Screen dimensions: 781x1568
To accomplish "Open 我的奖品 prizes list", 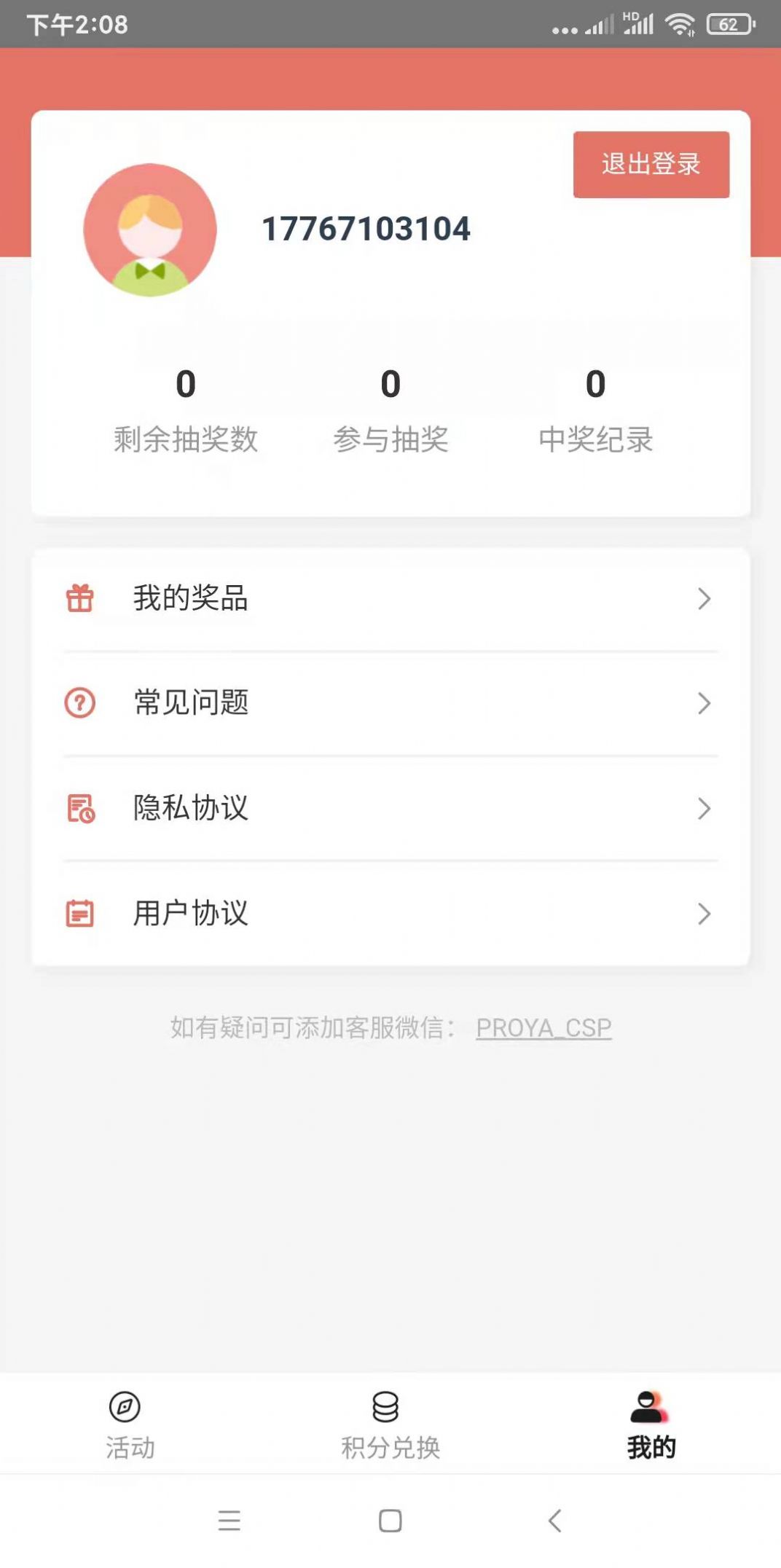I will pos(390,598).
